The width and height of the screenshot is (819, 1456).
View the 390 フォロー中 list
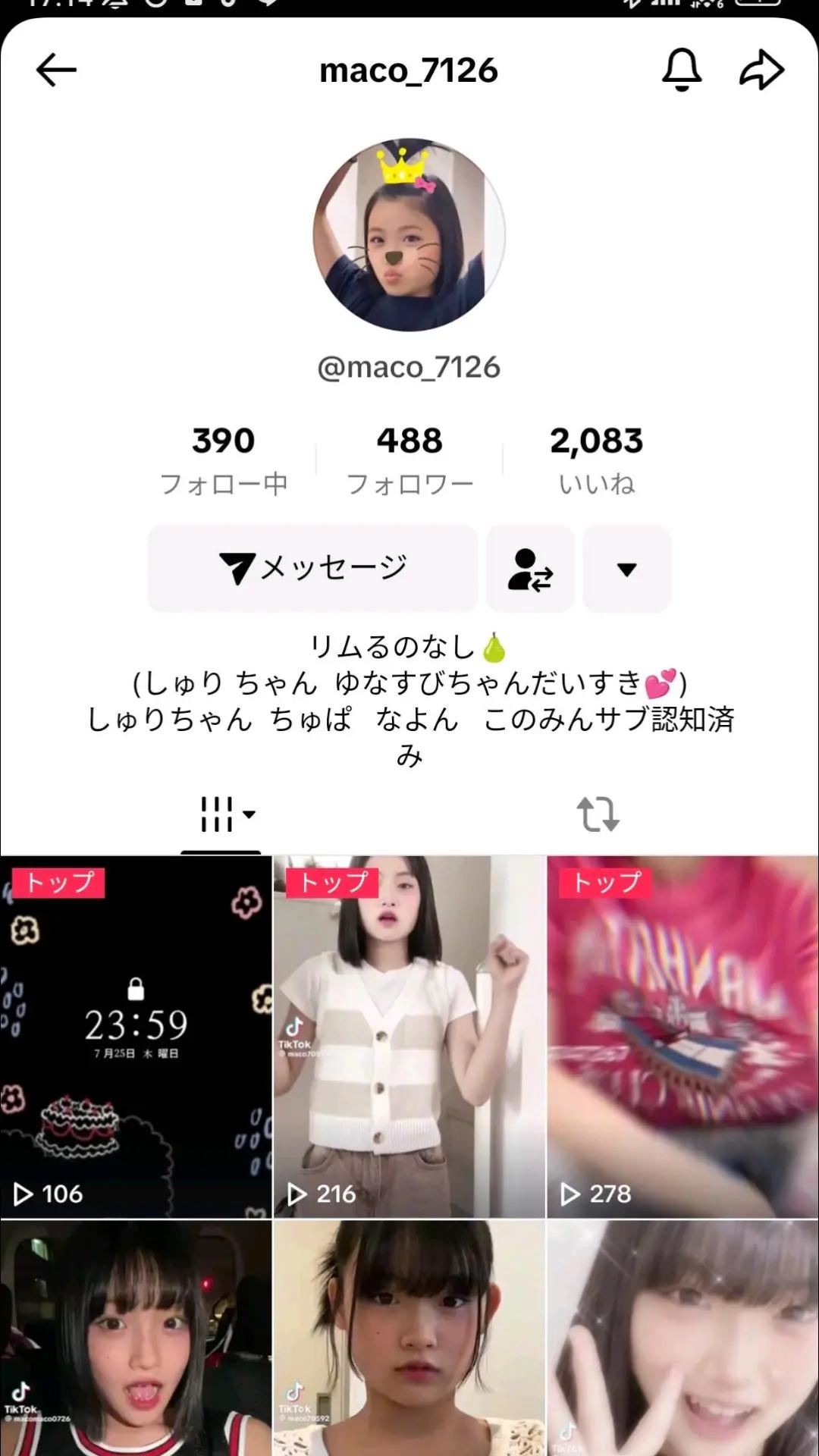pyautogui.click(x=224, y=460)
